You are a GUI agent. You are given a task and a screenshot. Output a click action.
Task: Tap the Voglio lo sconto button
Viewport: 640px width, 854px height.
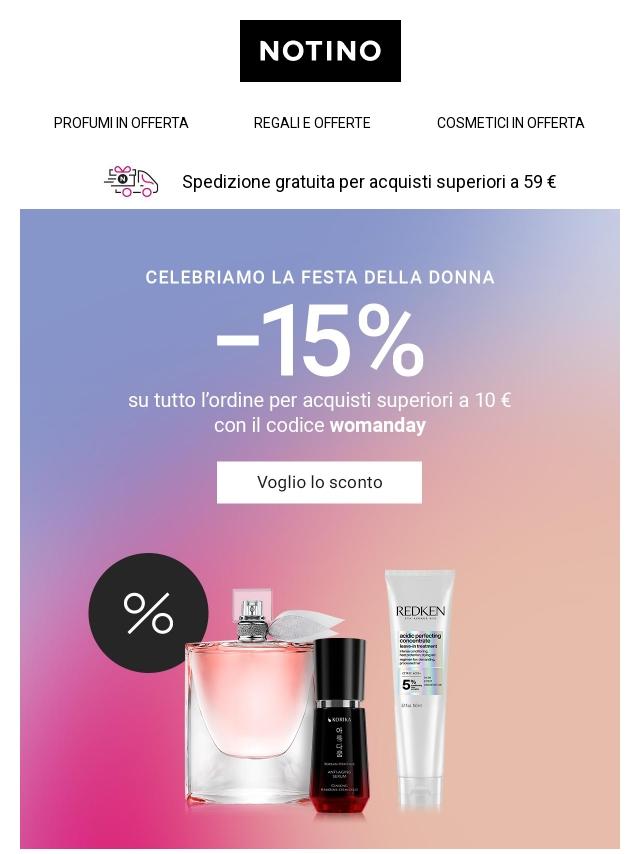tap(319, 482)
